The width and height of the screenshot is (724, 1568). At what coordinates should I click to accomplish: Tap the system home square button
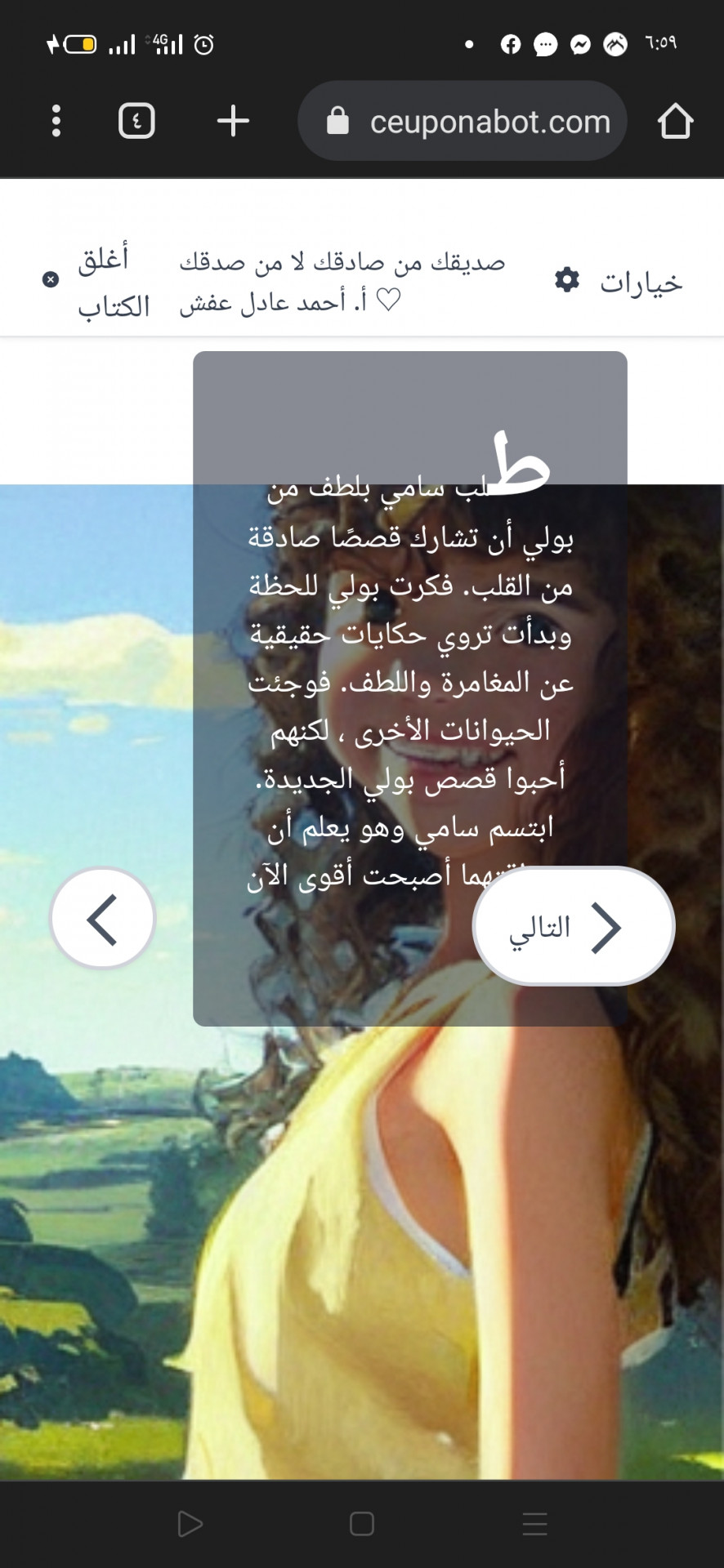pos(361,1524)
